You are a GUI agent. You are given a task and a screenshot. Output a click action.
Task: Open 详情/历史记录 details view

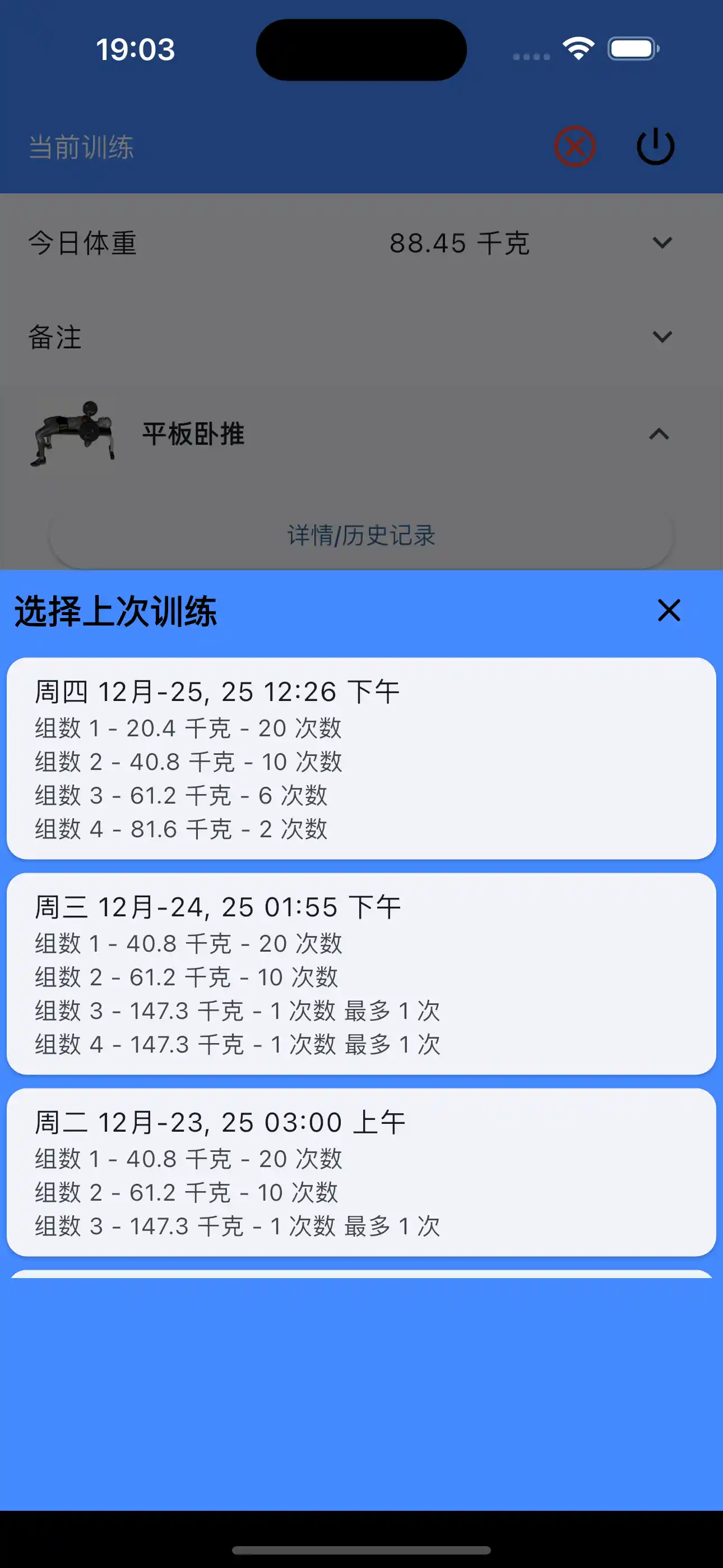click(361, 534)
